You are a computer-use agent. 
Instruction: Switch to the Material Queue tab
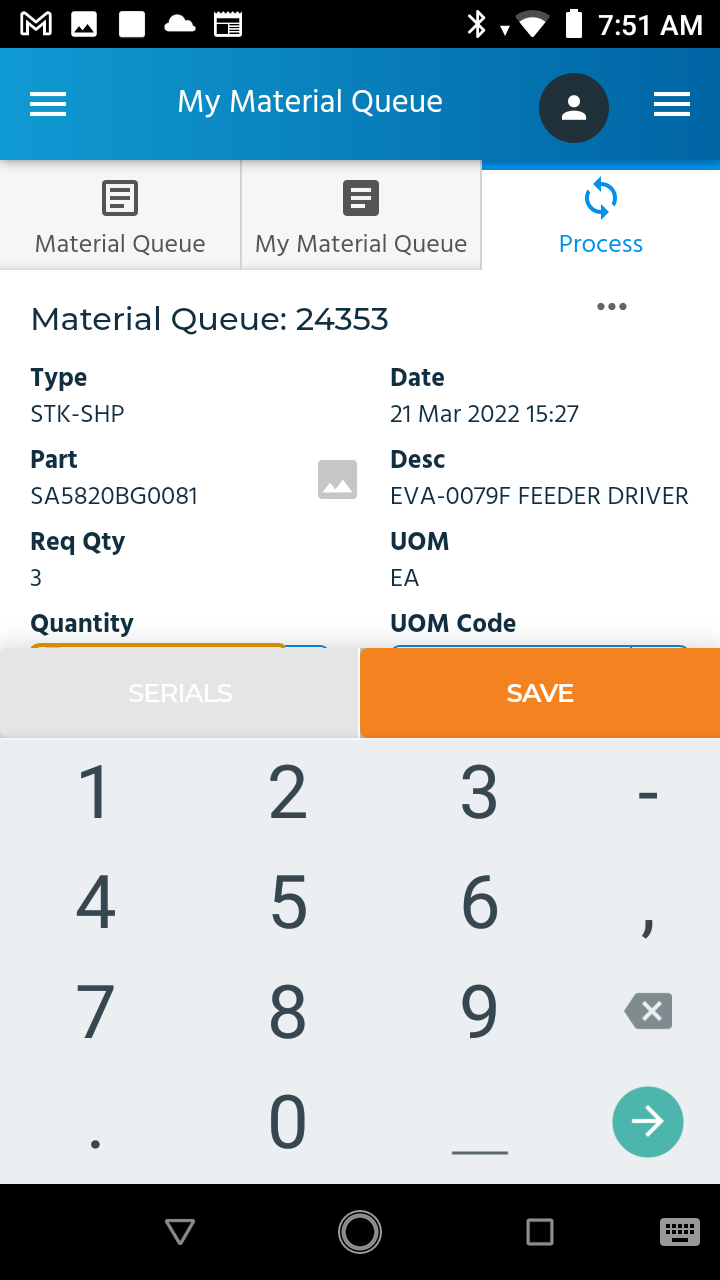120,217
